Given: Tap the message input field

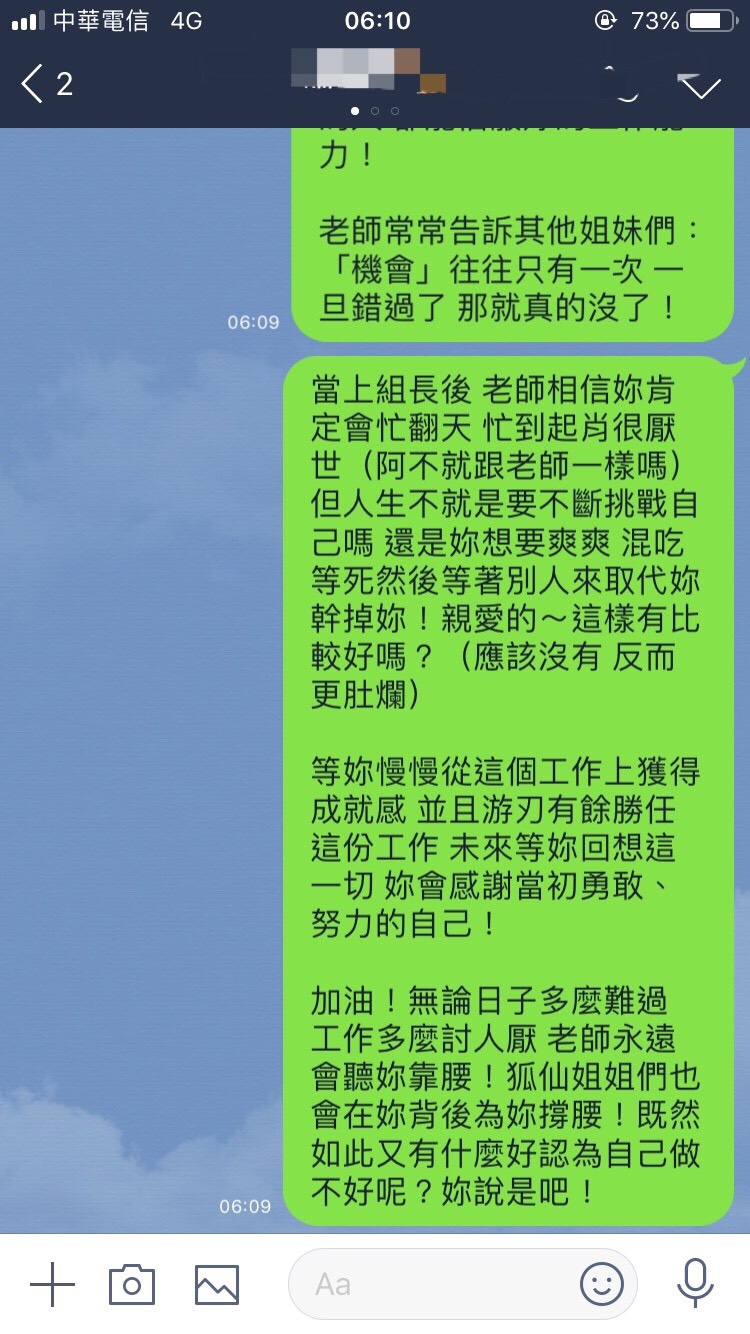Looking at the screenshot, I should 440,1284.
